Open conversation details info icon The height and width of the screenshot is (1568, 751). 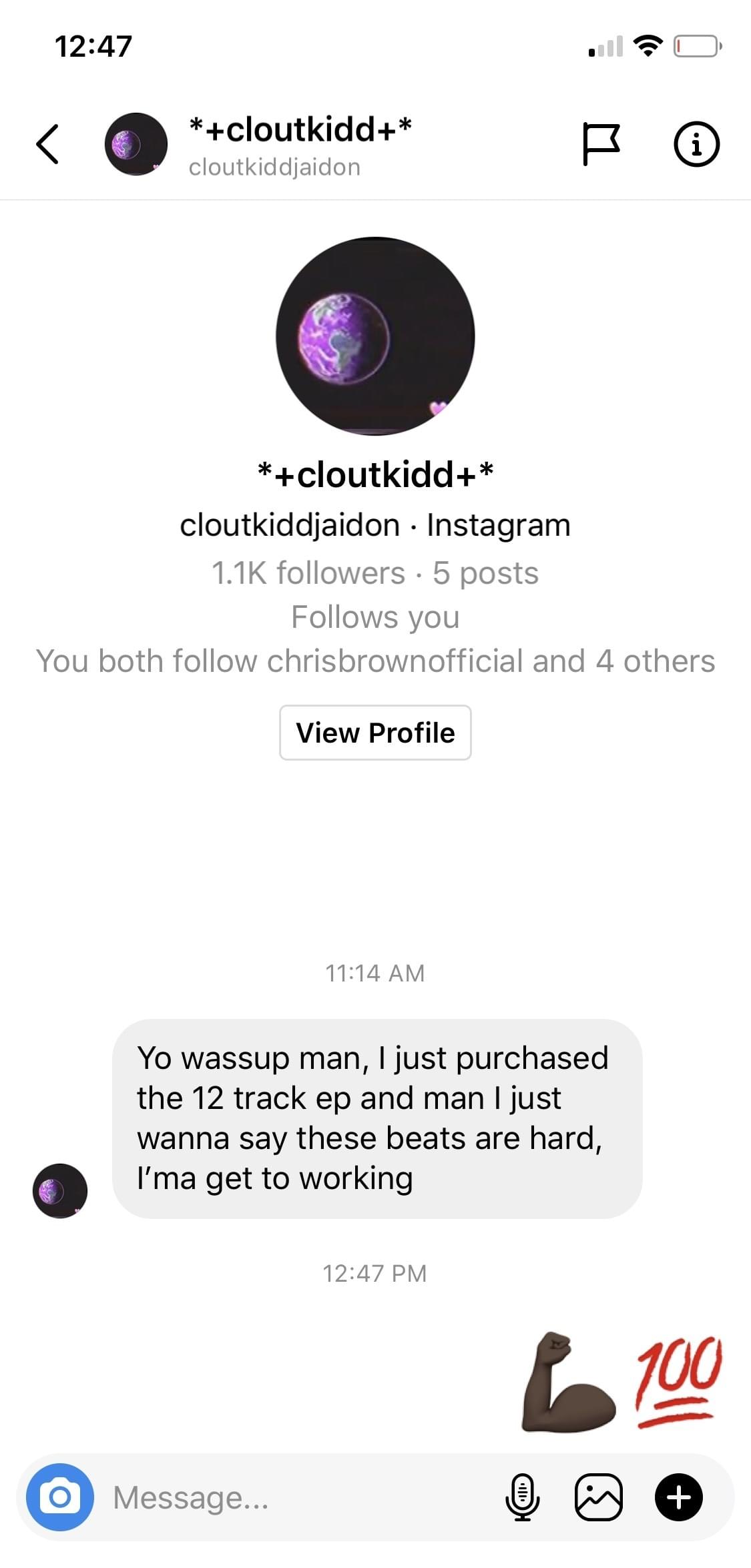[x=696, y=143]
